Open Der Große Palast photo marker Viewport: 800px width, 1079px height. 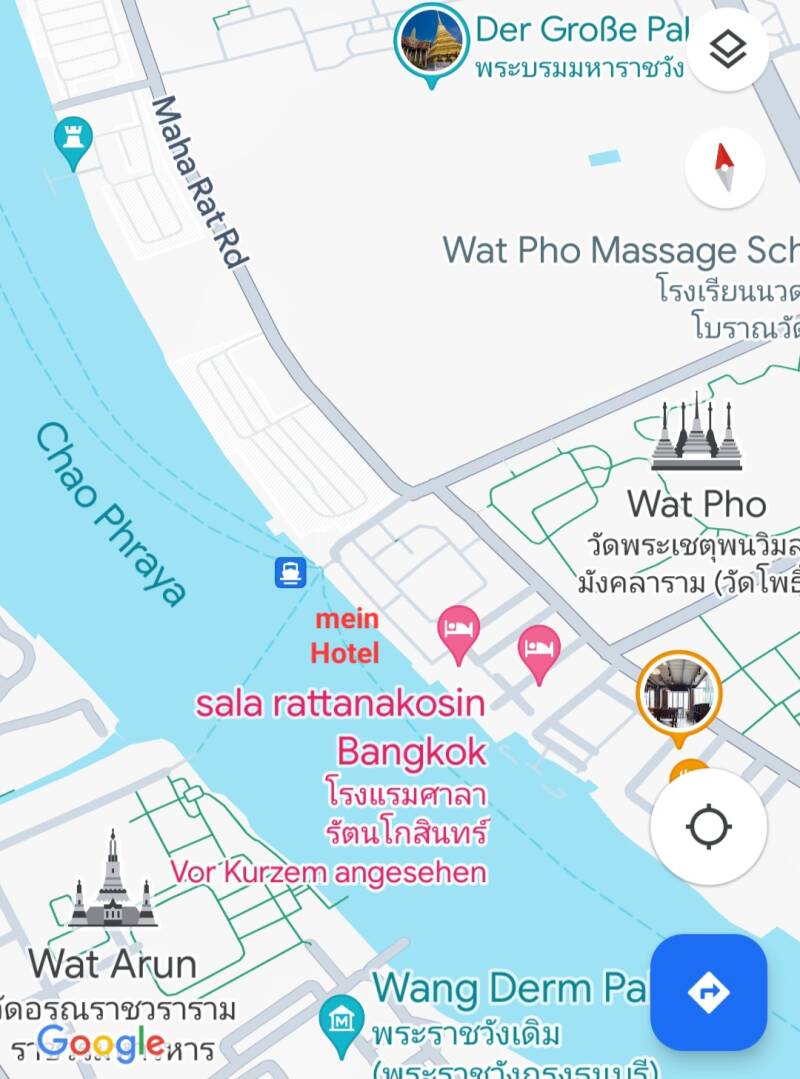[432, 40]
